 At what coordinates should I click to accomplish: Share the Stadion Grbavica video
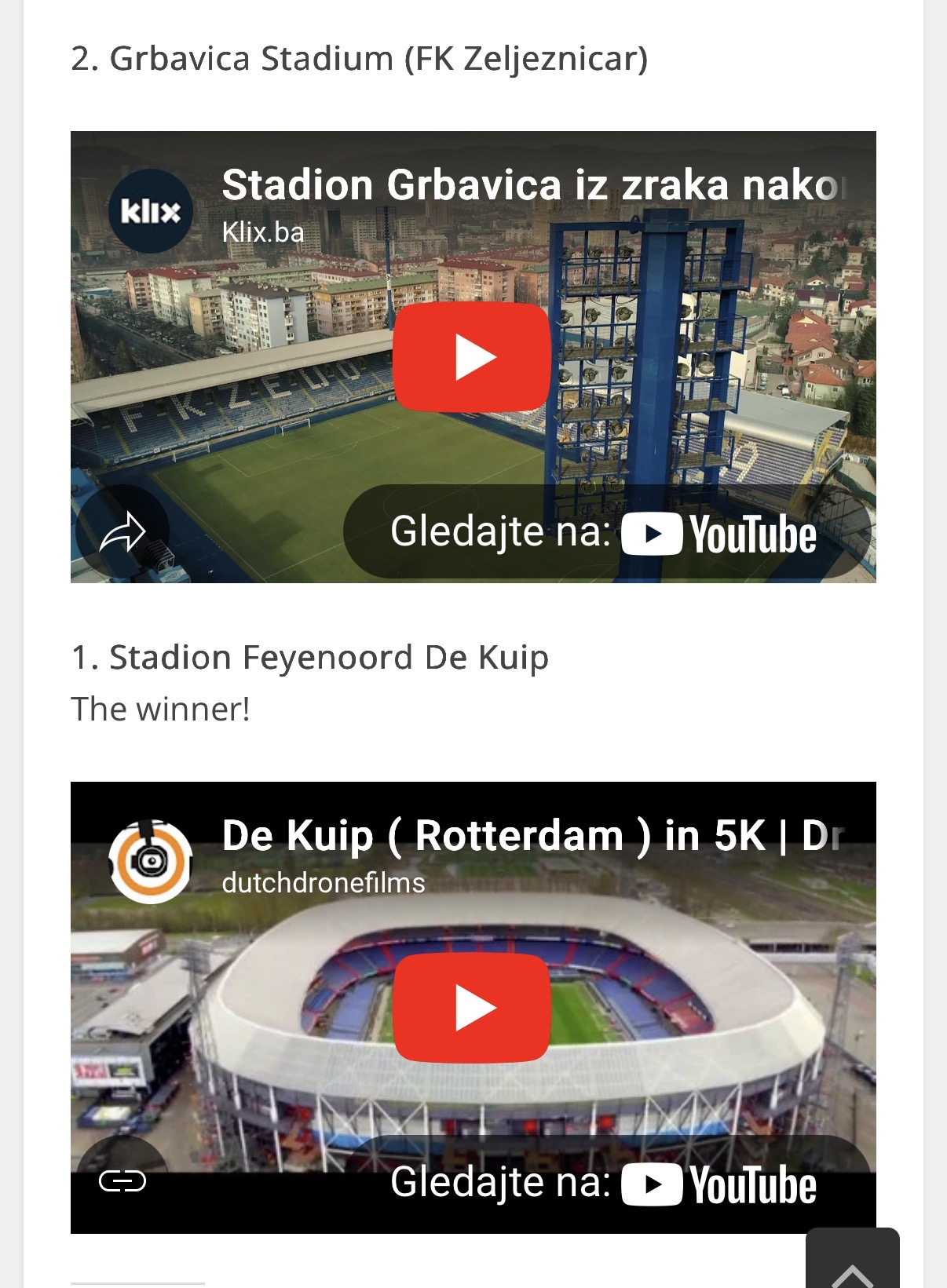coord(122,534)
